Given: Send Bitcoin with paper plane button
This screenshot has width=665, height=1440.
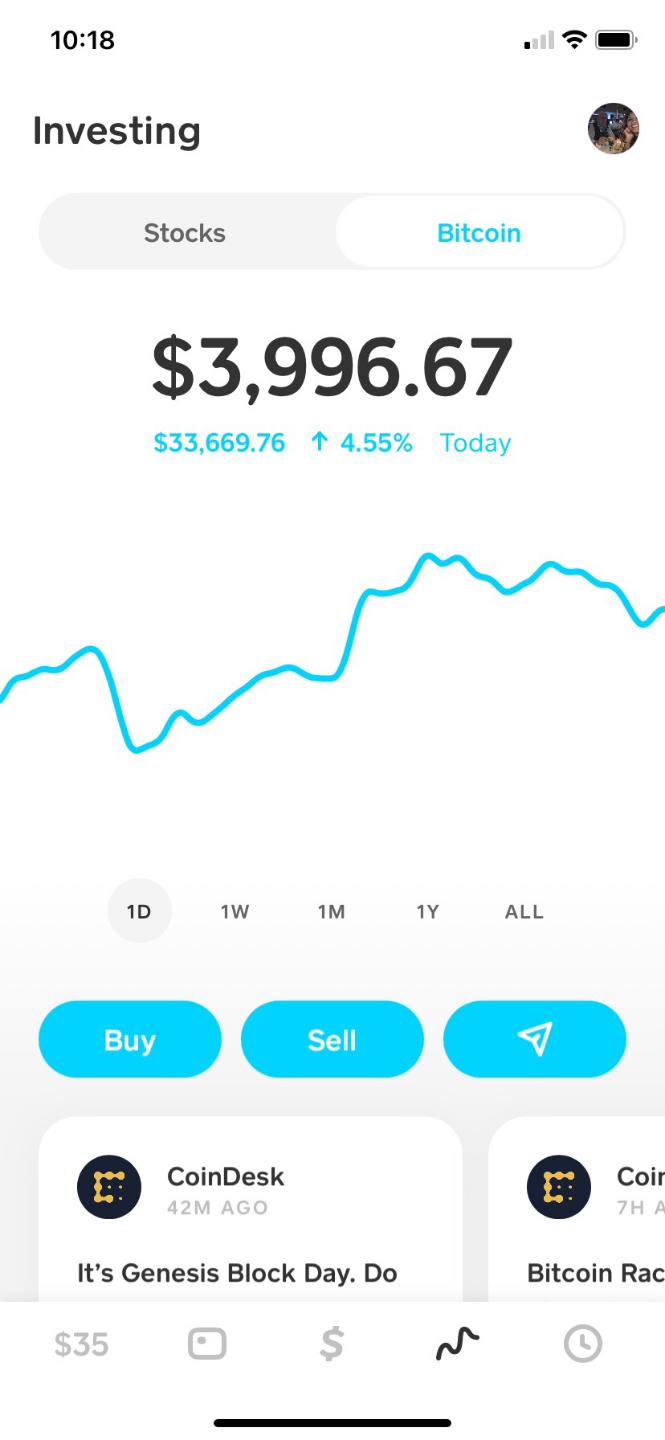Looking at the screenshot, I should point(535,1040).
